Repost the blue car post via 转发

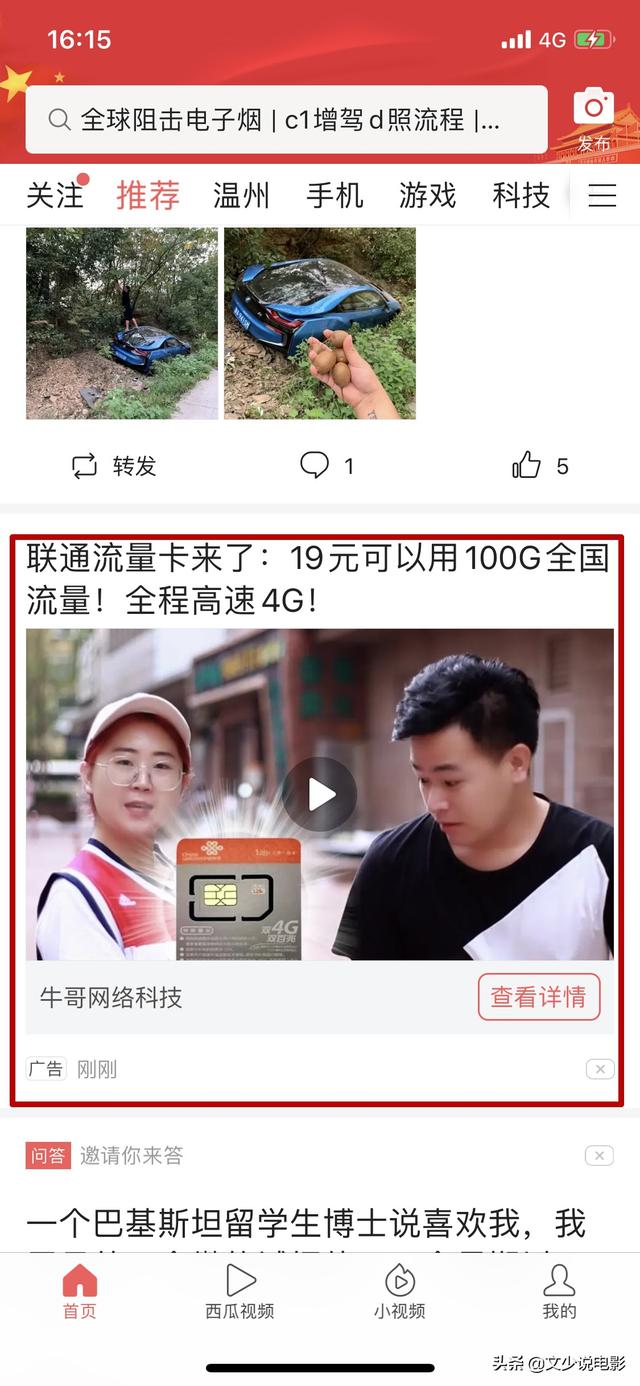pyautogui.click(x=114, y=466)
